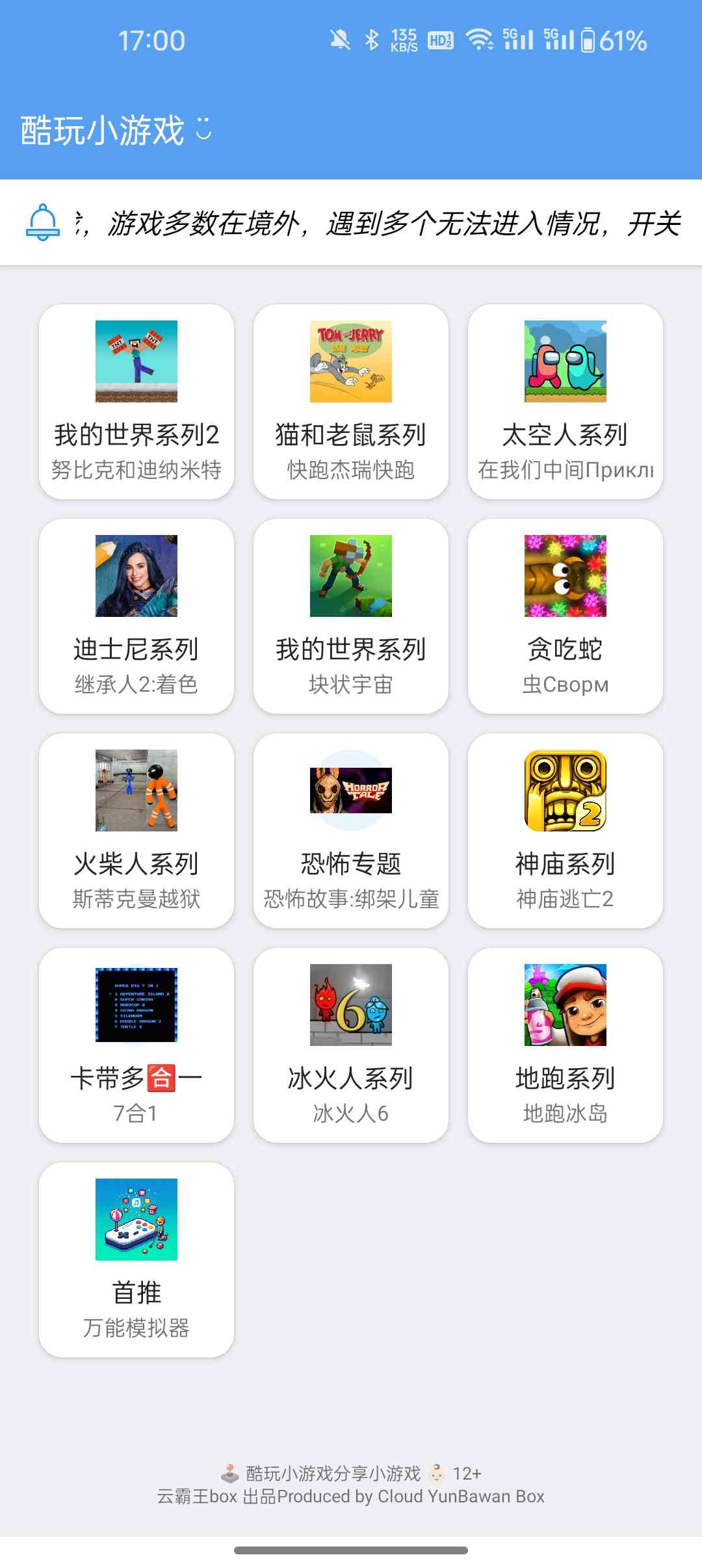Select the 地跑系列 地跑冰岛 card

click(x=565, y=1045)
